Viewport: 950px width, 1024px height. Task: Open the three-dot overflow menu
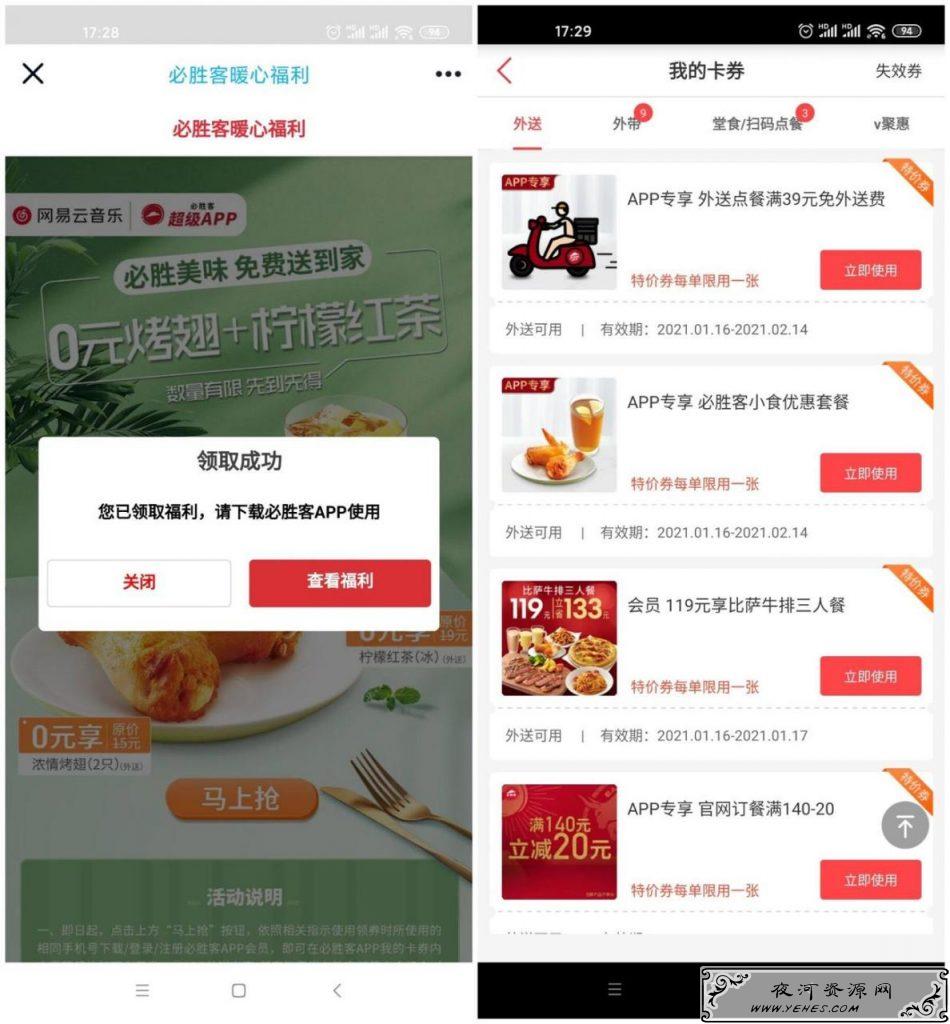(x=448, y=74)
